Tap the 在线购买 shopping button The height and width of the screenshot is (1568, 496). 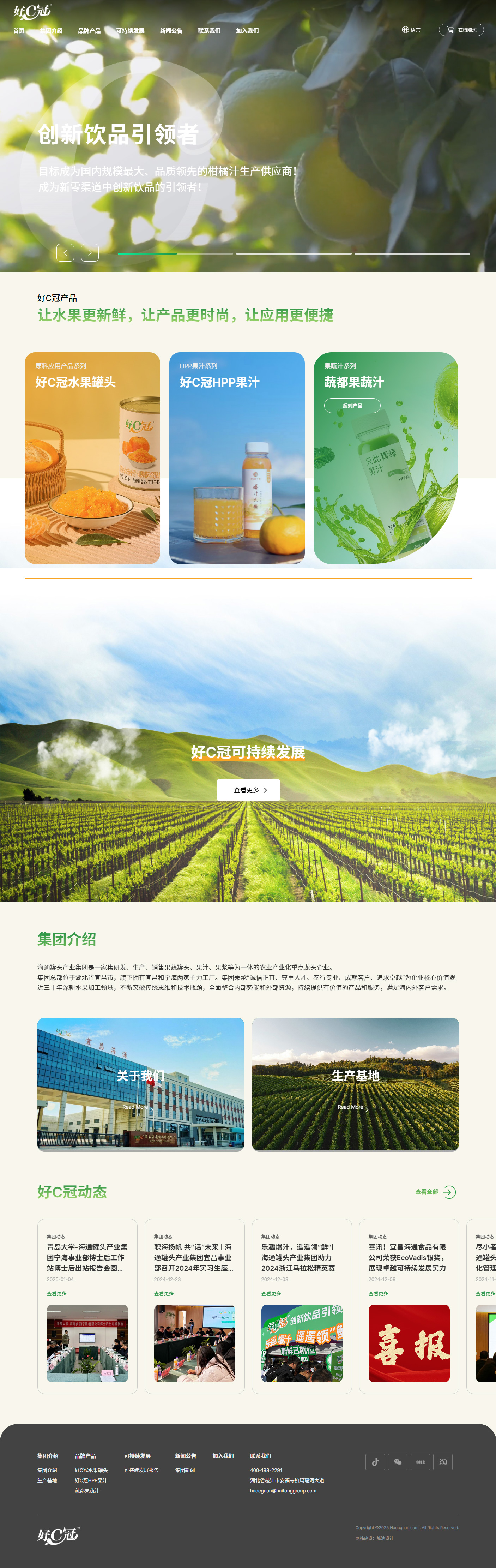coord(461,30)
